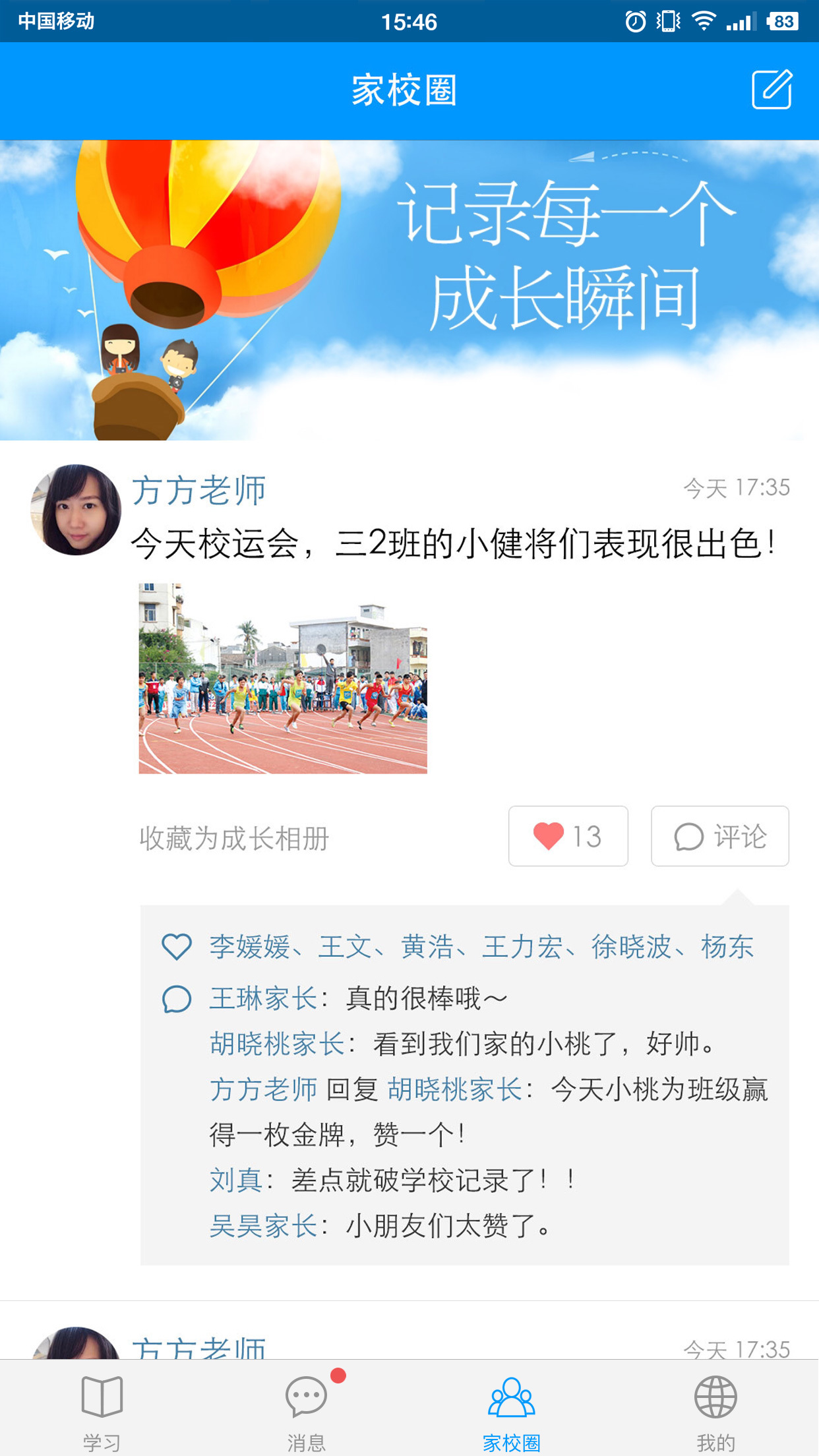Open 王琳家长's name in comments
Viewport: 819px width, 1456px height.
point(264,998)
